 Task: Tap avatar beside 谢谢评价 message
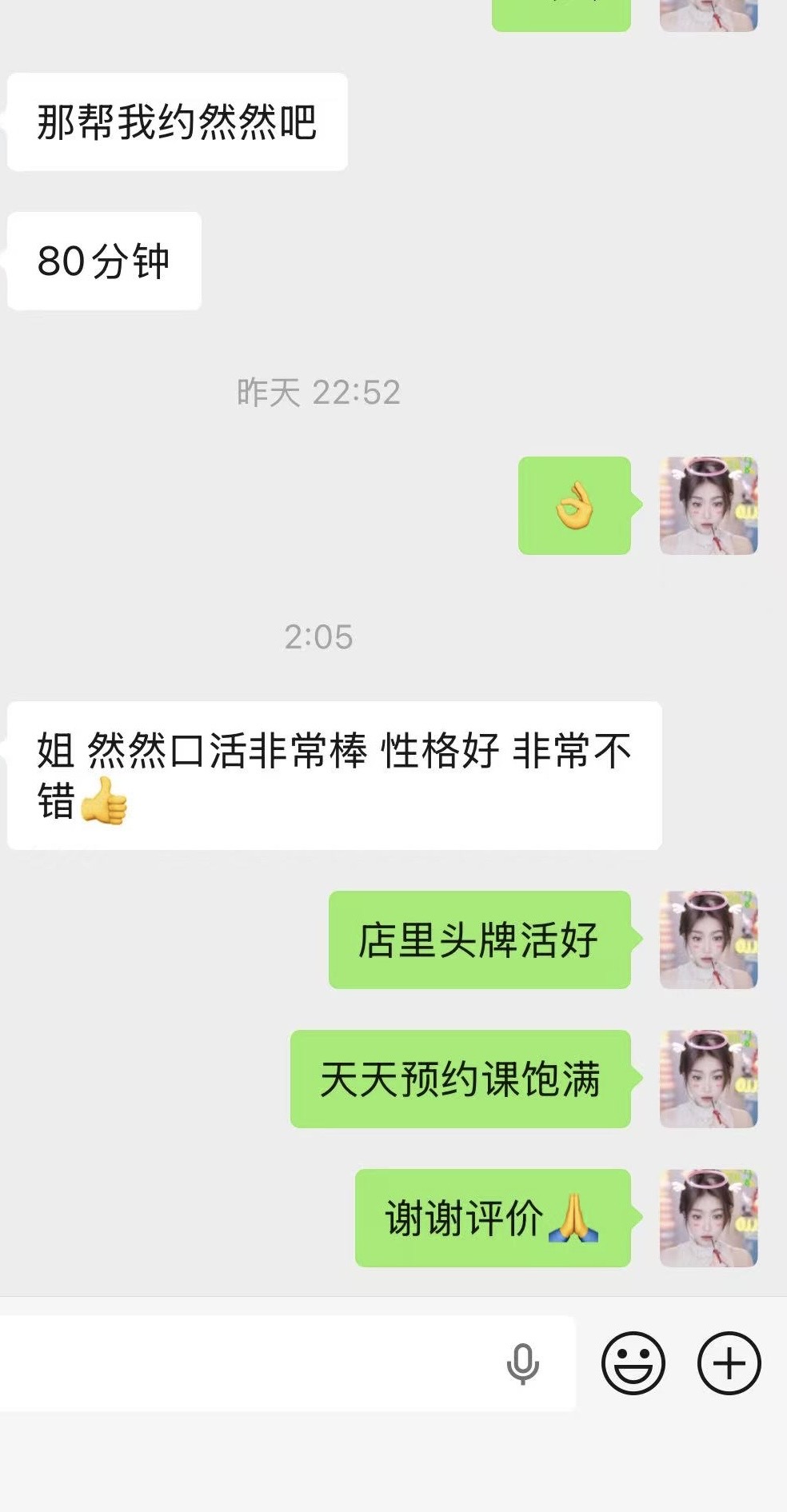click(x=708, y=1218)
